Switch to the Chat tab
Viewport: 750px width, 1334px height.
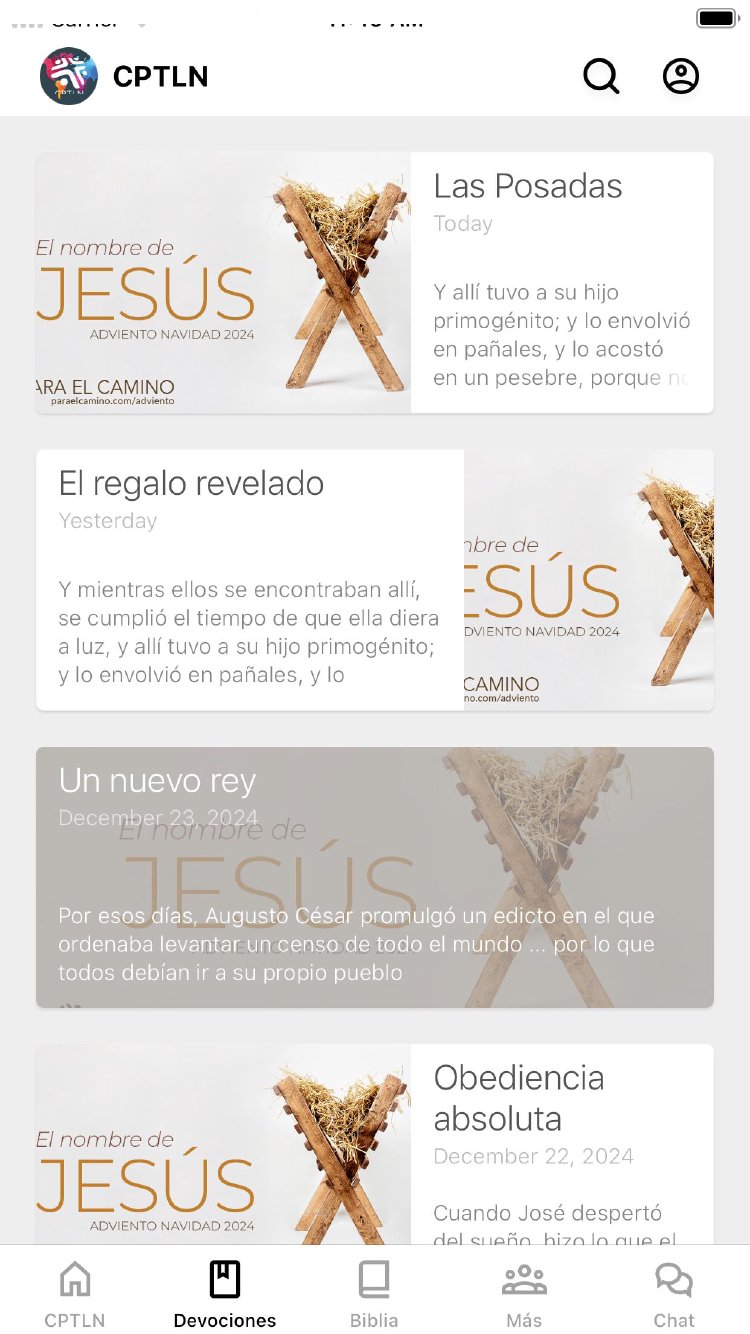pos(674,1293)
